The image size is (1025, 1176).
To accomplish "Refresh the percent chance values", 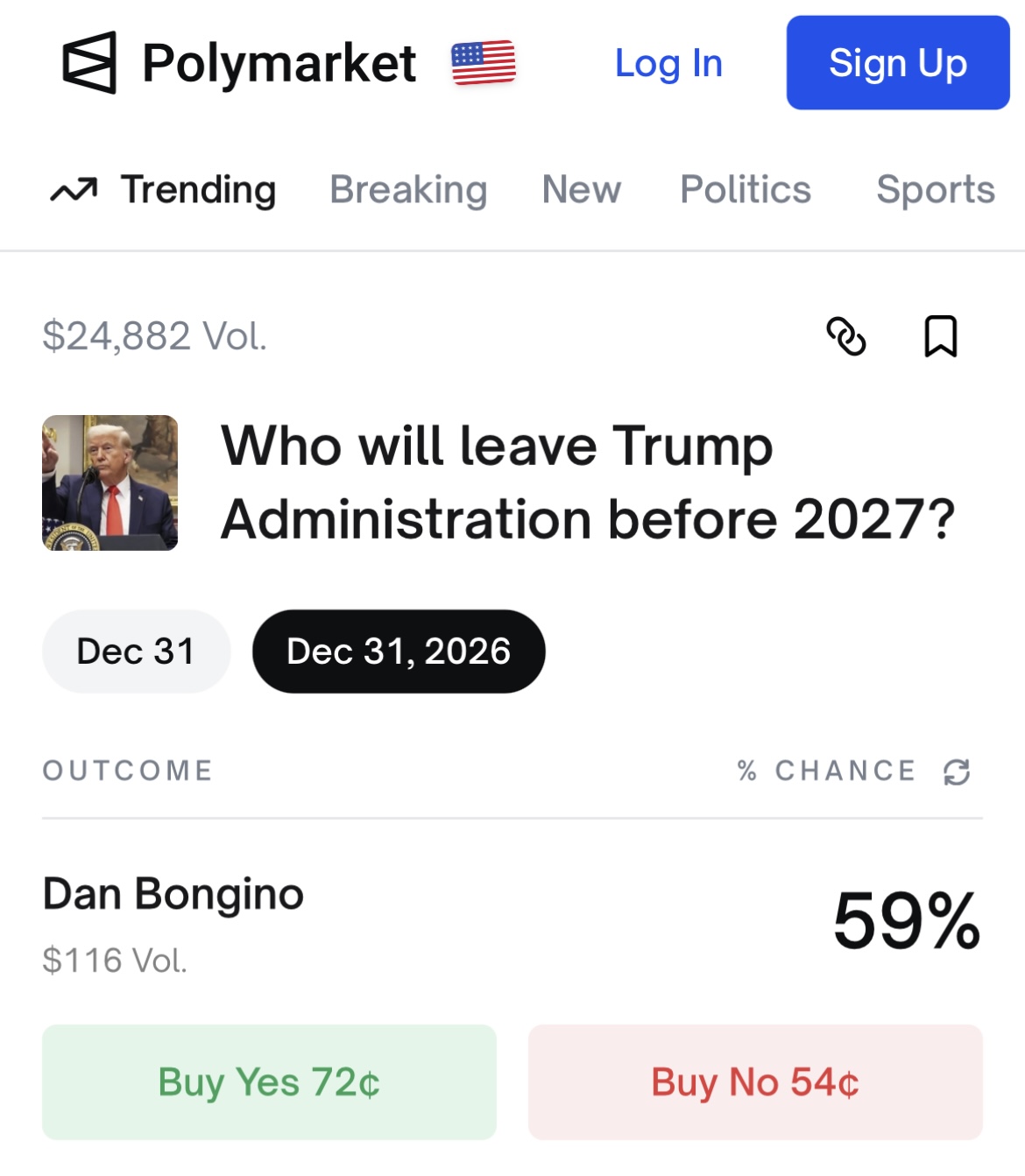I will click(x=956, y=771).
